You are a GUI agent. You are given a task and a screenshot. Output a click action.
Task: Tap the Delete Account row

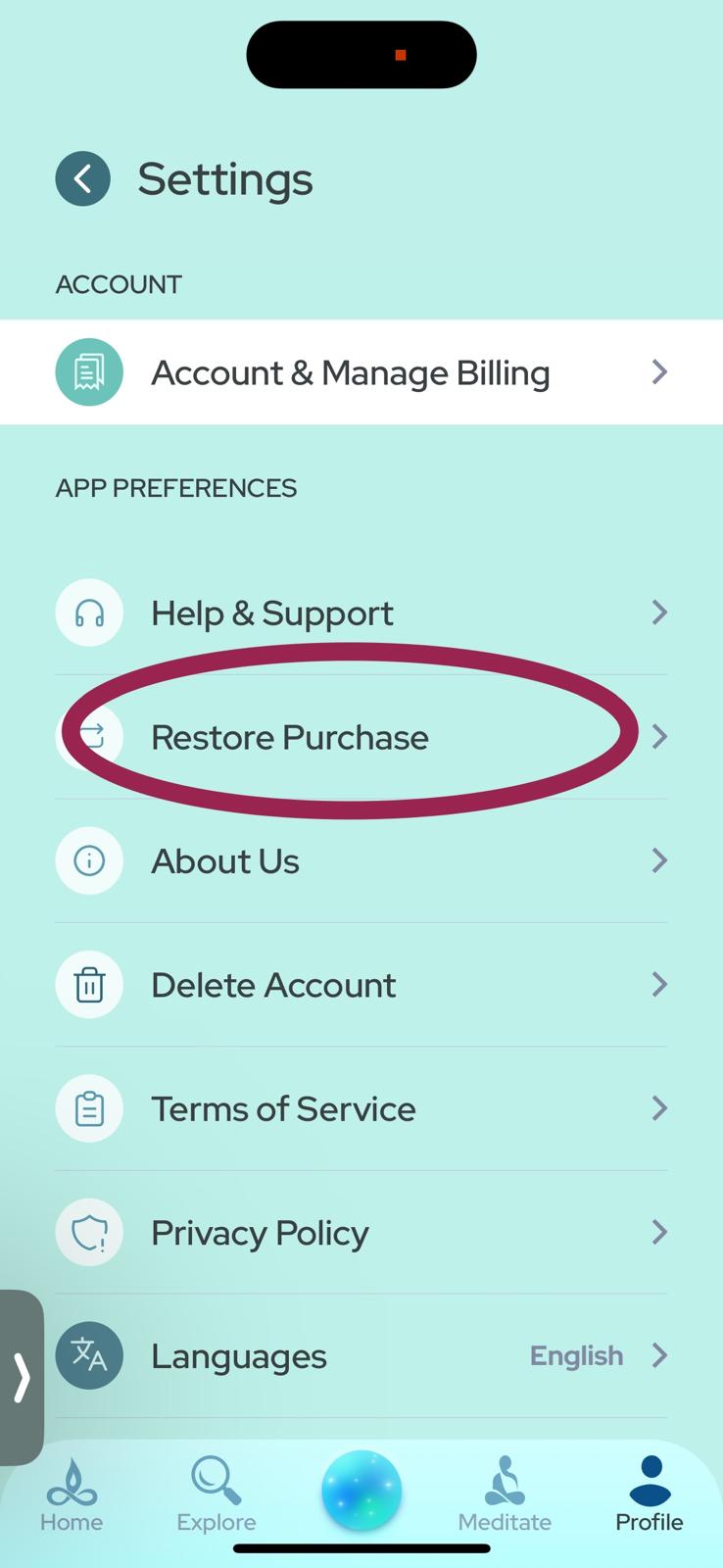click(361, 985)
